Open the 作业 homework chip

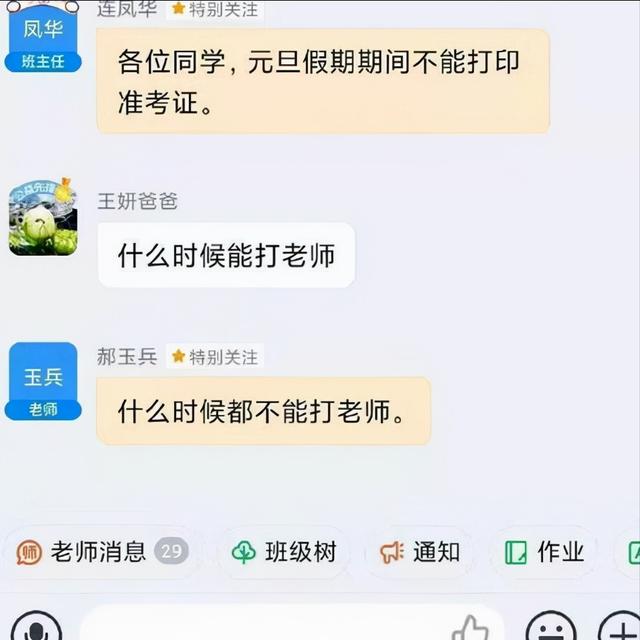(545, 551)
